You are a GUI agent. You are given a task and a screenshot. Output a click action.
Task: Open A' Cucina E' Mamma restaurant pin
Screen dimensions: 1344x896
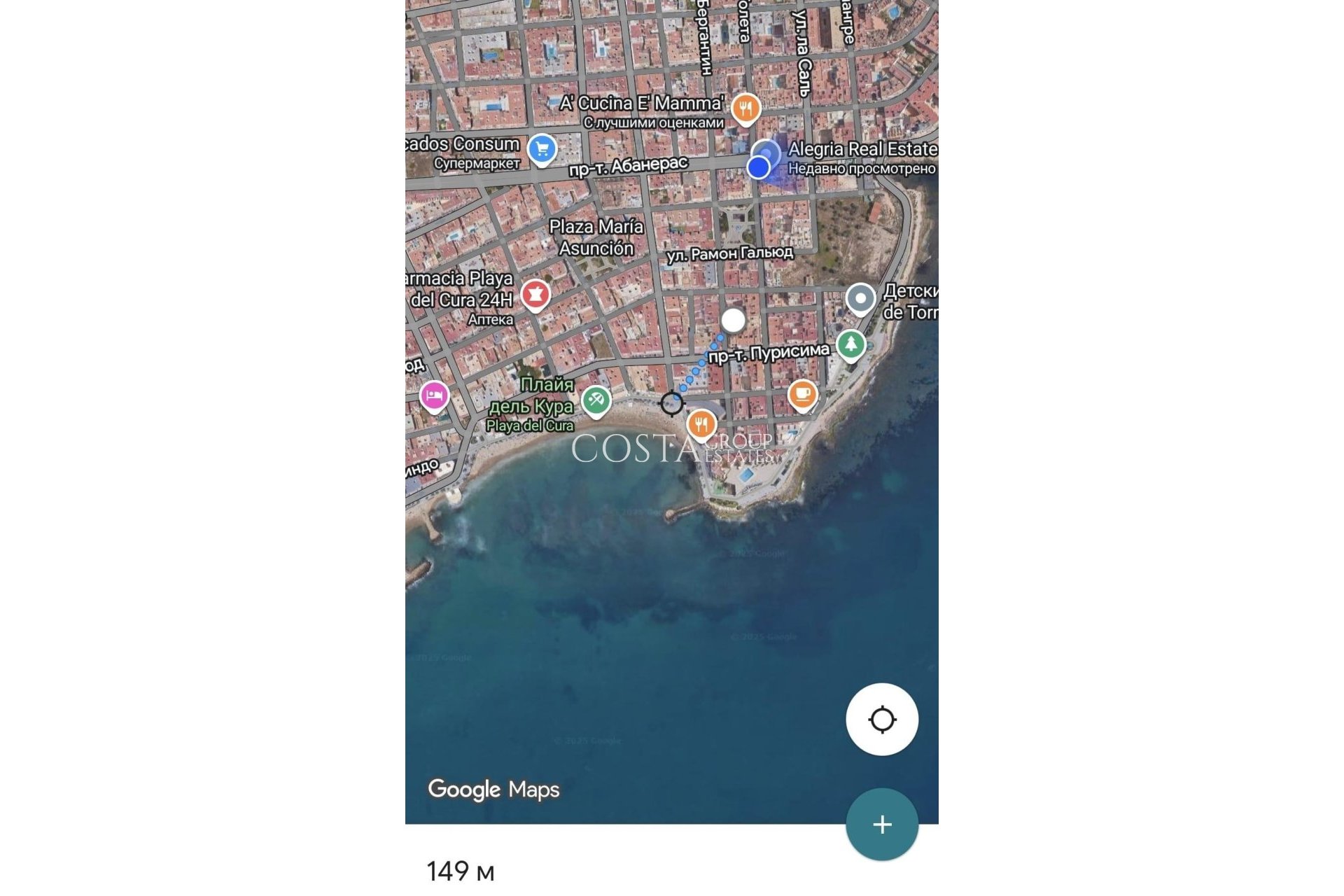pos(745,108)
